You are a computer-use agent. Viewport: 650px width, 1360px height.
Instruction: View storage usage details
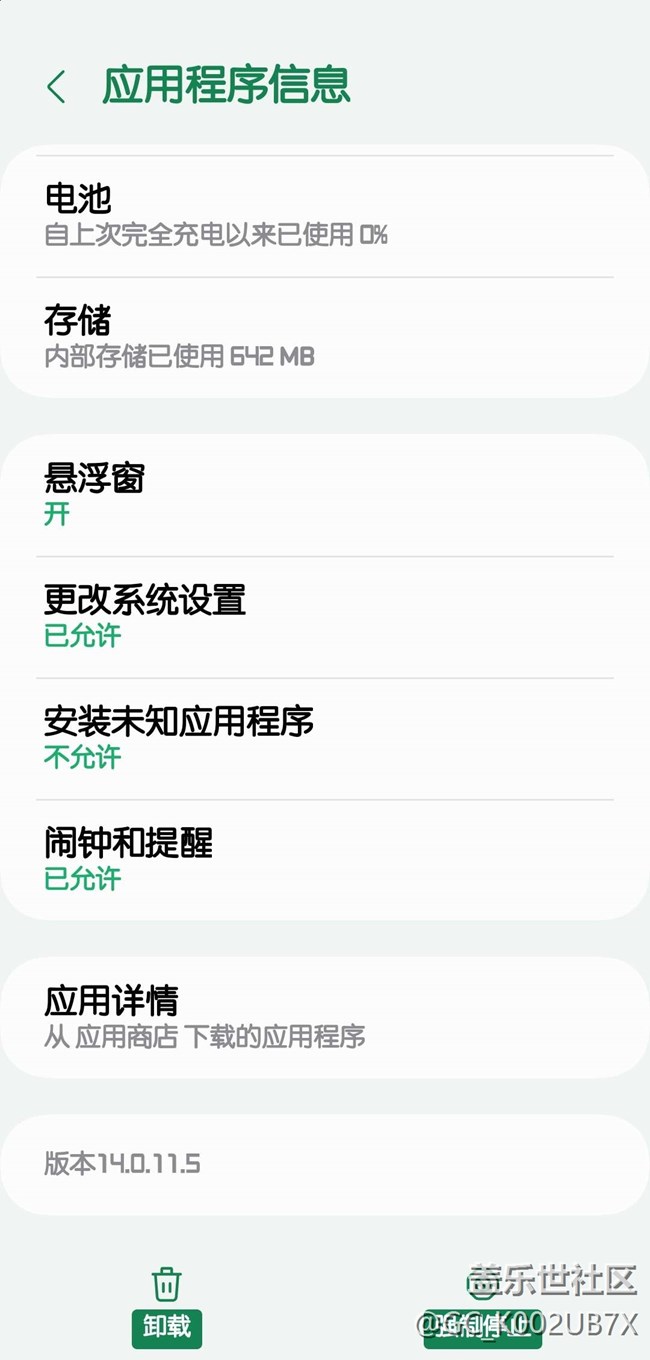coord(324,337)
